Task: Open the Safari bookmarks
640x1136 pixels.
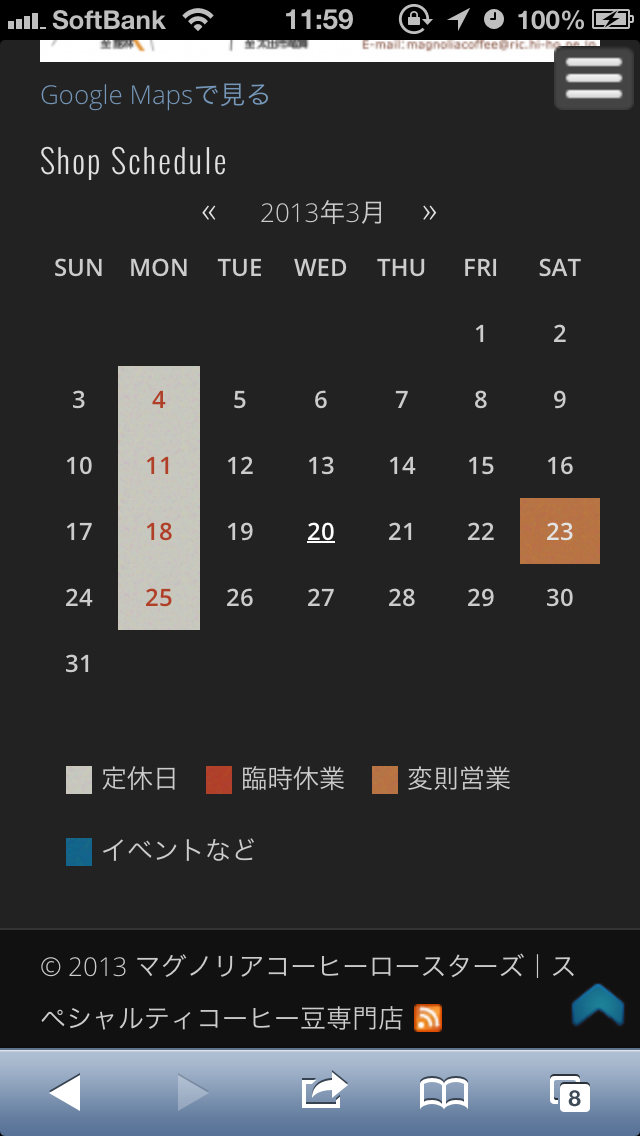Action: click(x=444, y=1093)
